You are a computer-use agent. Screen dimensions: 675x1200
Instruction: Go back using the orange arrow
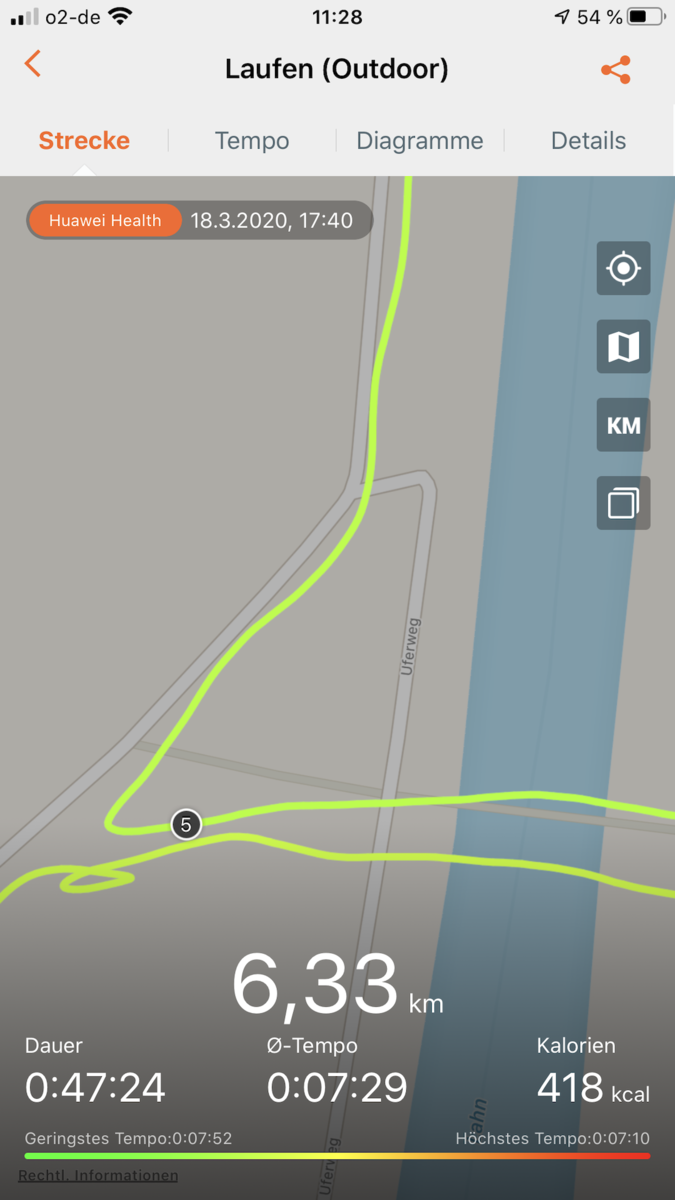click(x=33, y=64)
